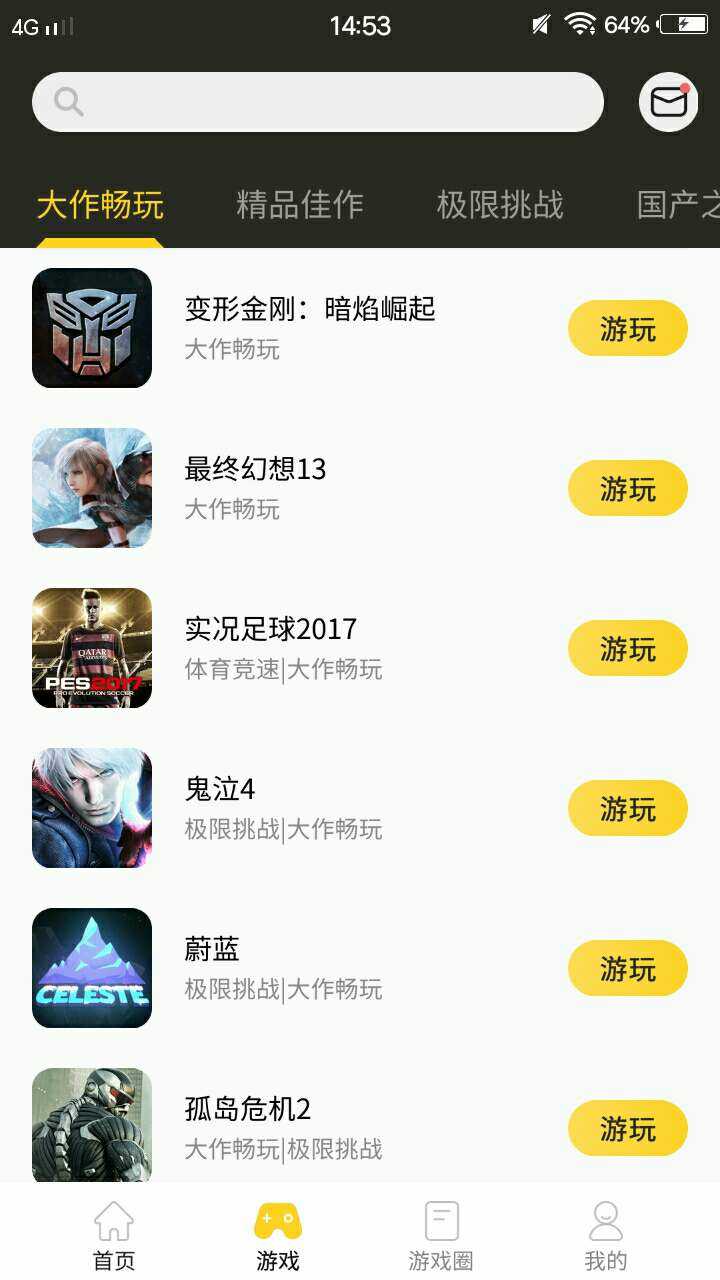Start 最终幻想13 using its 游玩 button
The height and width of the screenshot is (1280, 720).
(627, 488)
